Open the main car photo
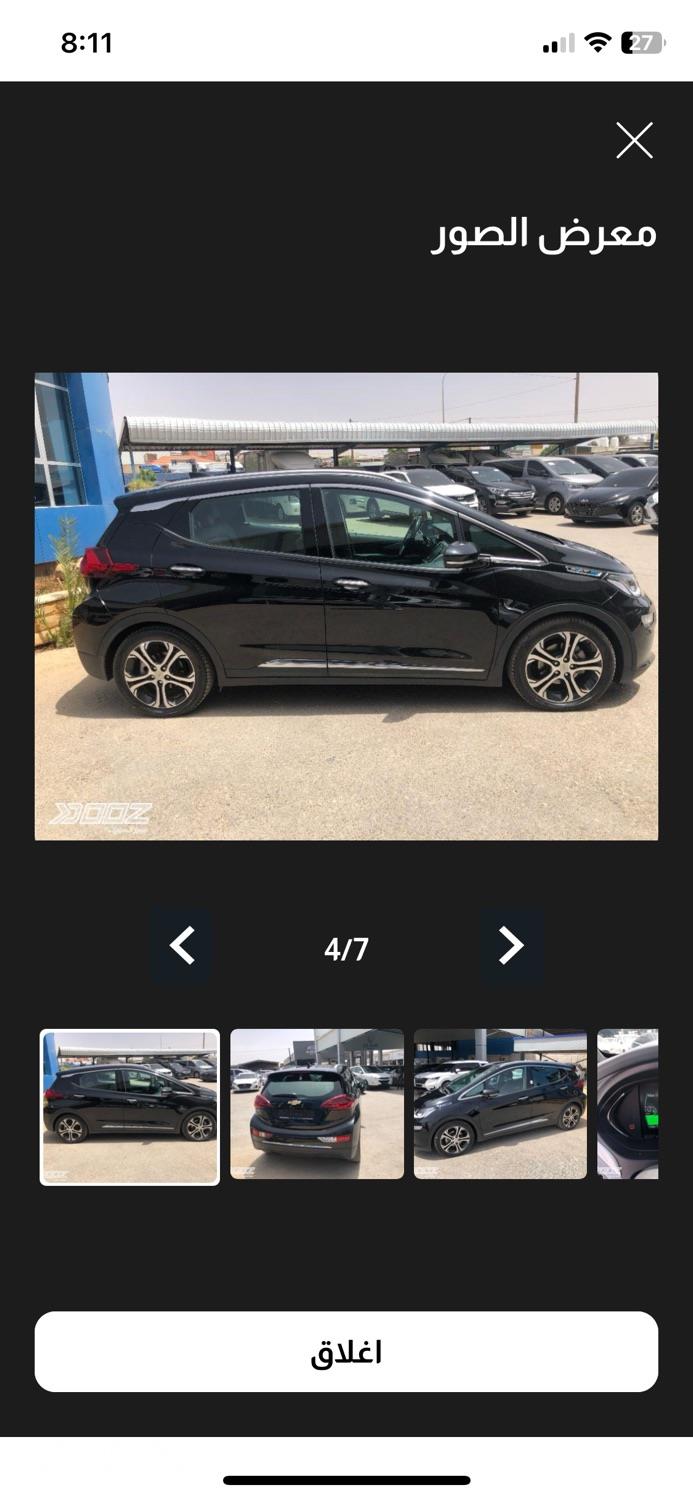Image resolution: width=693 pixels, height=1500 pixels. (346, 606)
